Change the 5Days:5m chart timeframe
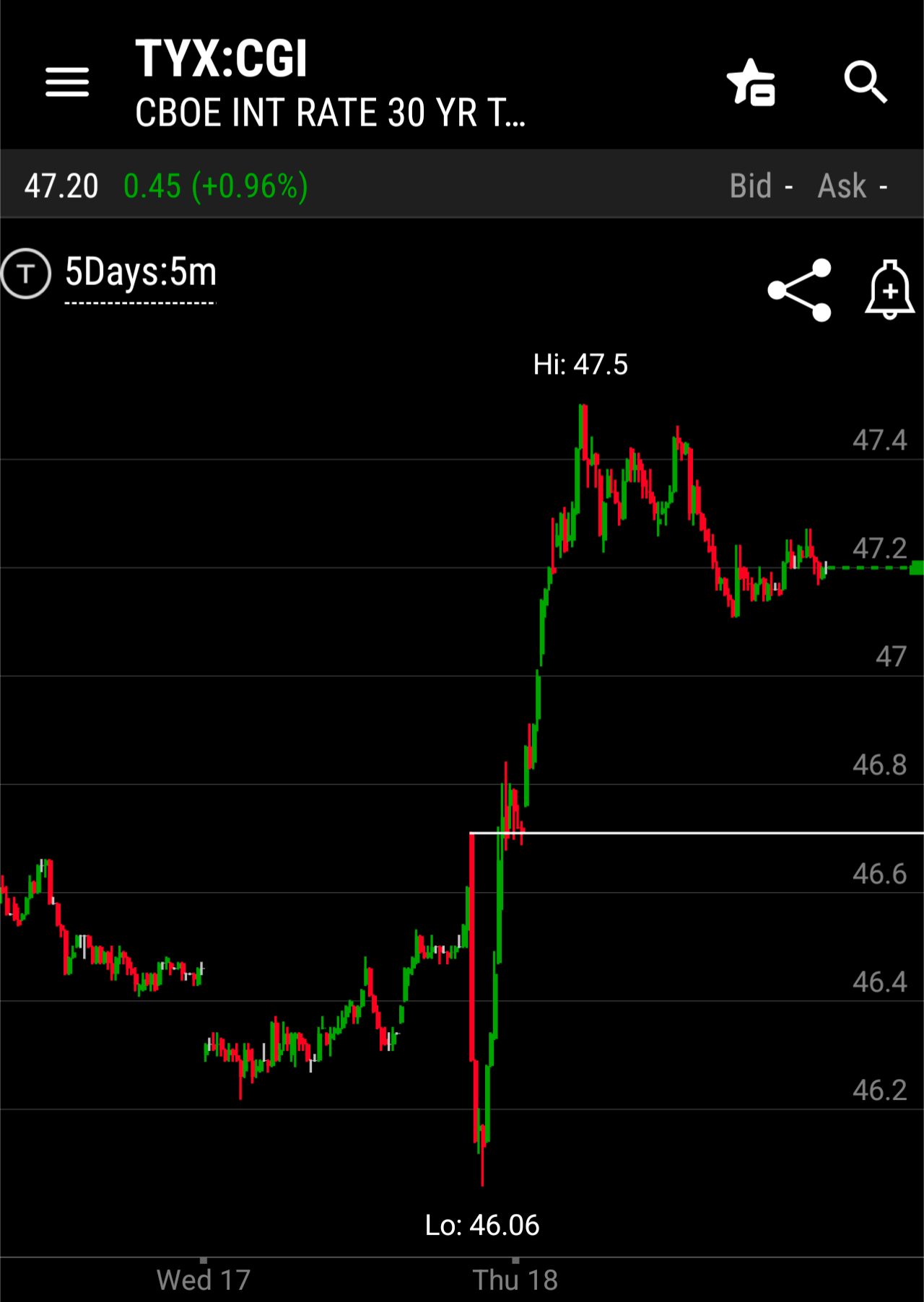Viewport: 924px width, 1302px height. [141, 274]
